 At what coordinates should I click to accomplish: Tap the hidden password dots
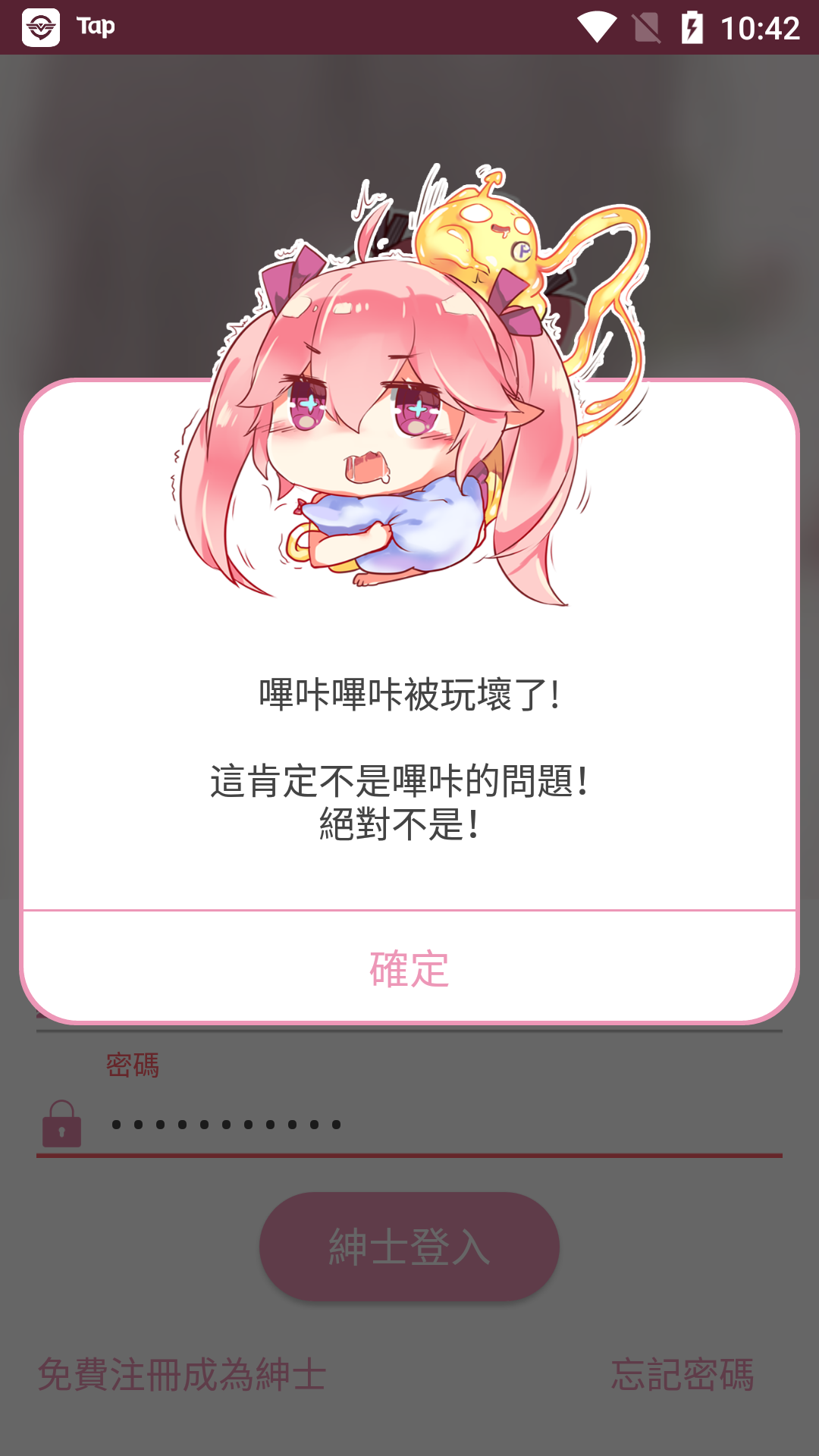pos(227,1122)
